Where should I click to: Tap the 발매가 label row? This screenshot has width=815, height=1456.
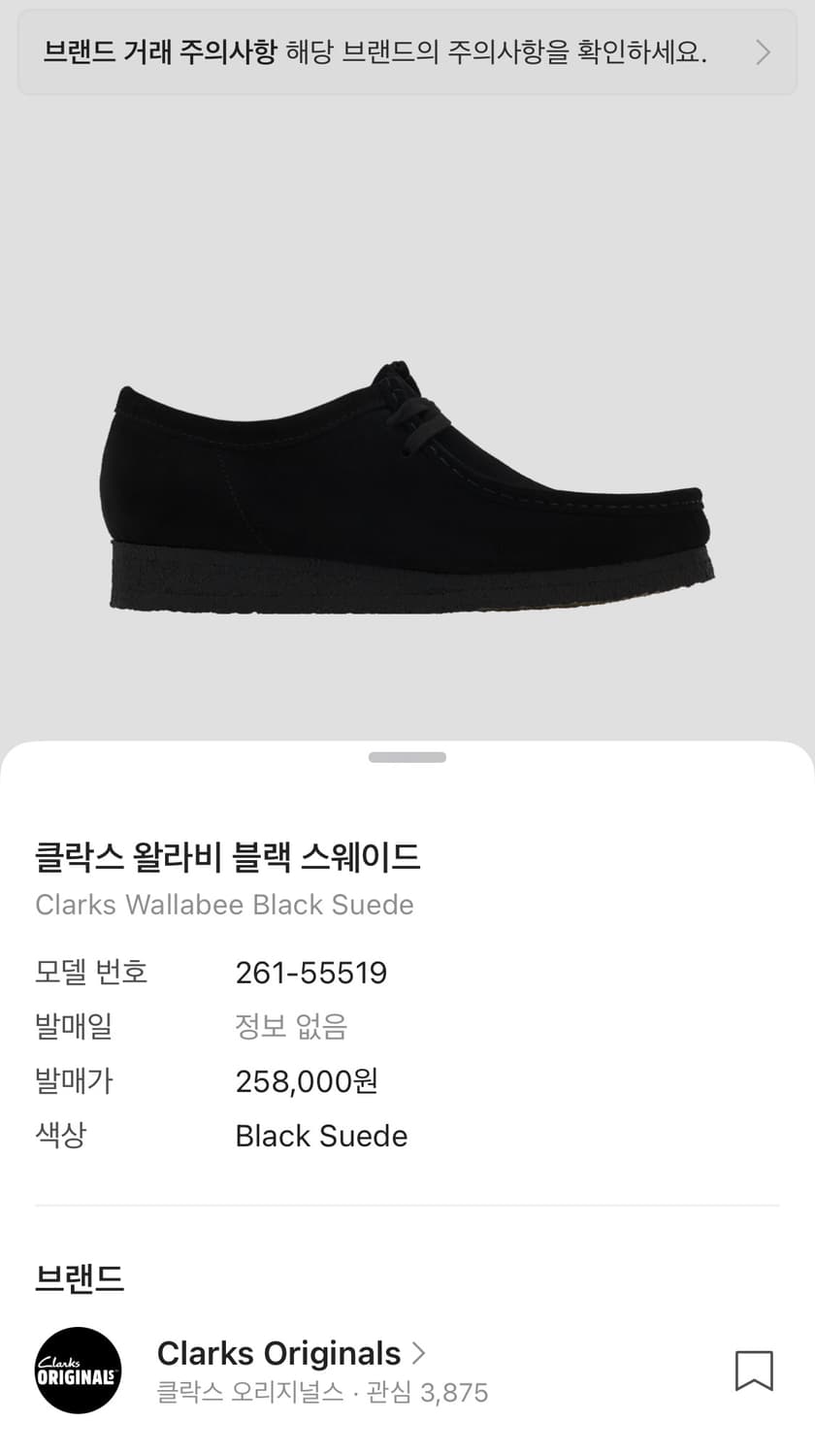74,1081
